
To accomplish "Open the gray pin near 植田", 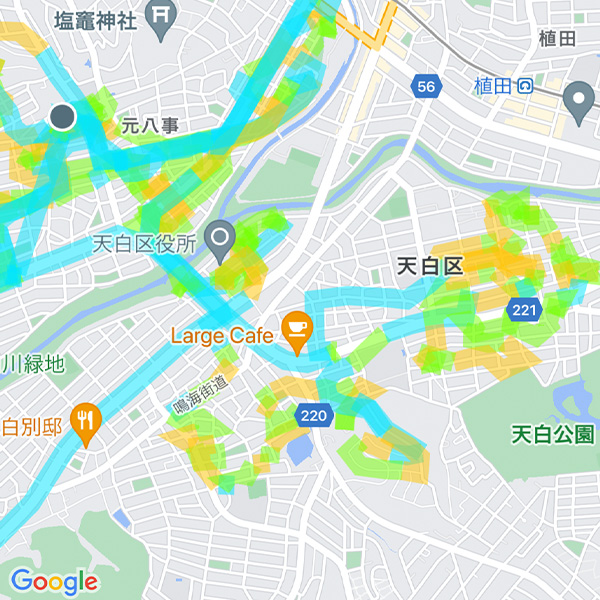I will [577, 99].
